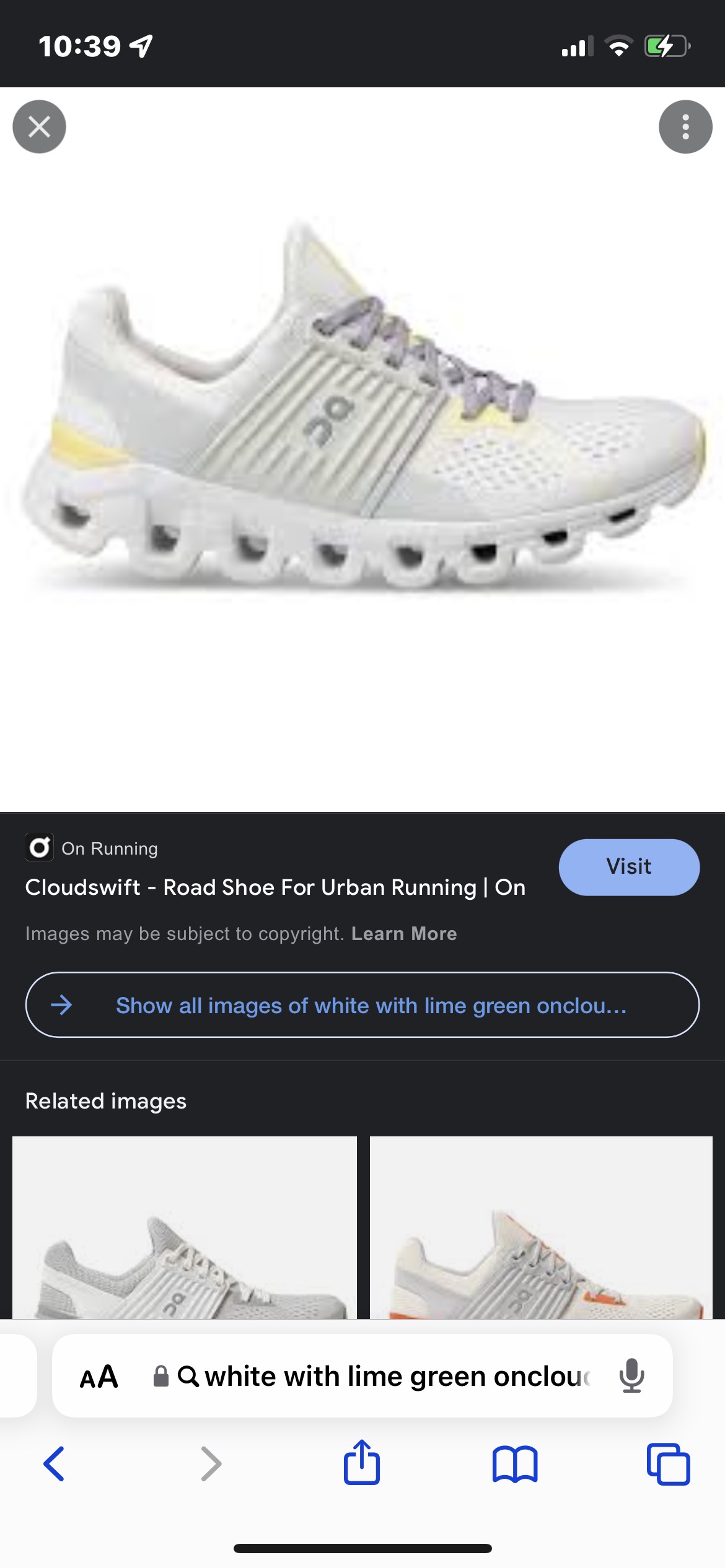The image size is (725, 1568).
Task: Open the Safari share sheet
Action: tap(362, 1463)
